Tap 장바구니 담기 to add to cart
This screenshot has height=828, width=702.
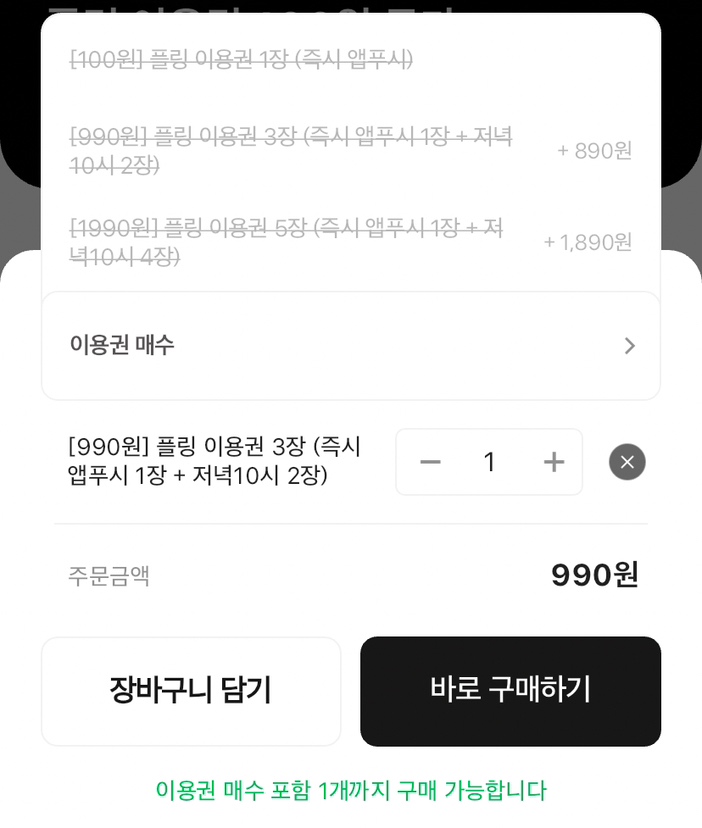click(191, 691)
